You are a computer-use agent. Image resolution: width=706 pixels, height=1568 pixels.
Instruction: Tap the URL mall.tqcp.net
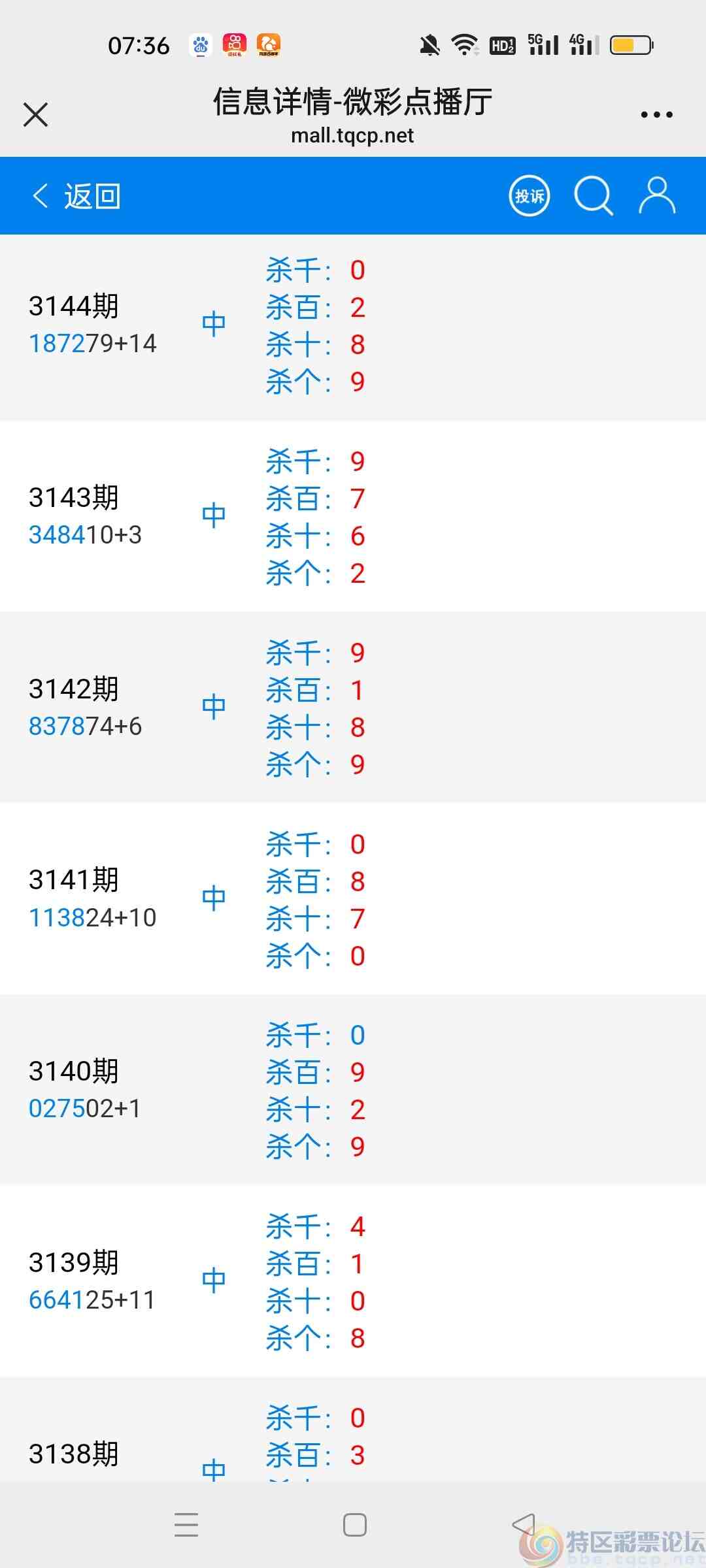pyautogui.click(x=352, y=135)
